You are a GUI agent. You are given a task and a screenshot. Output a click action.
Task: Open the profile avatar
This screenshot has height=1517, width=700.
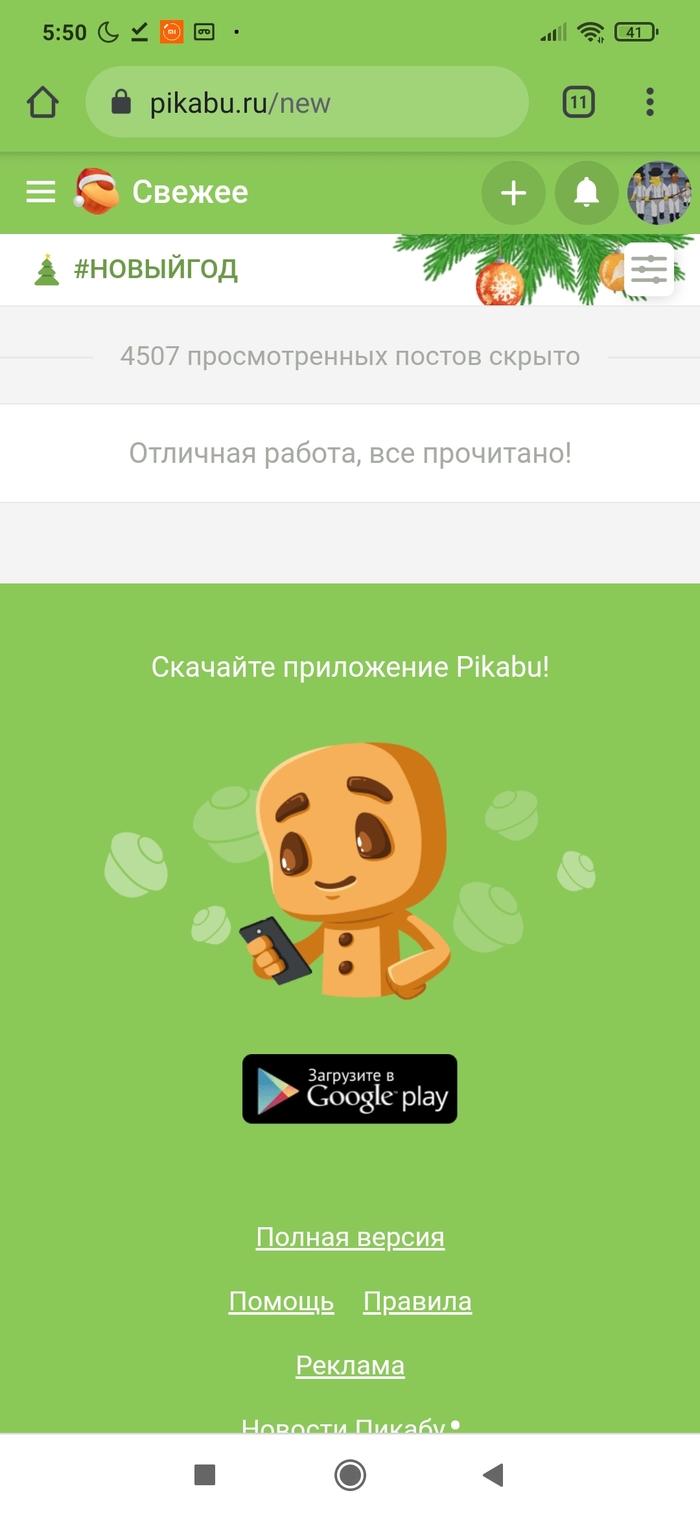click(x=658, y=192)
